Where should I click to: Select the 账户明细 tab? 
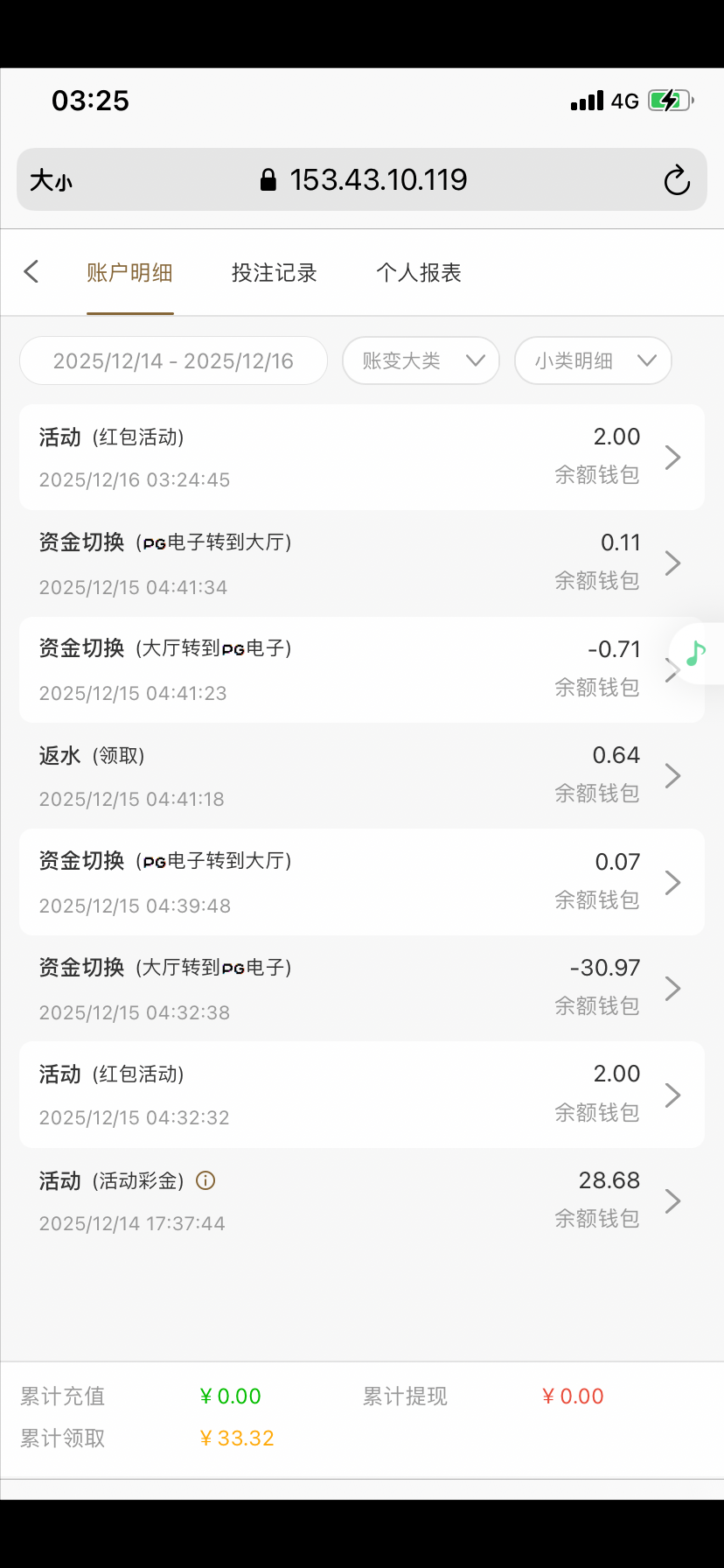[x=129, y=273]
